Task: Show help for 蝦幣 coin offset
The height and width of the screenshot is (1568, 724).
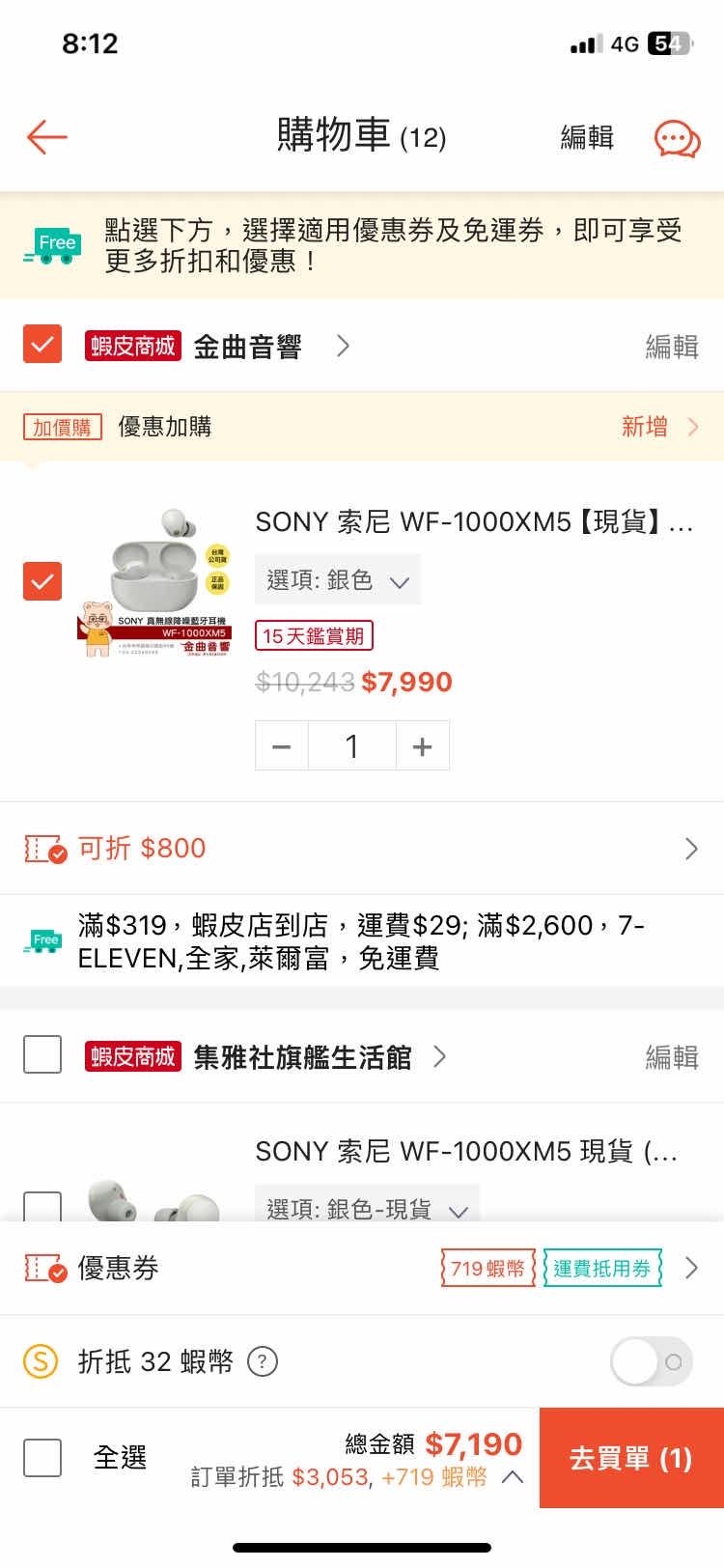Action: tap(263, 1361)
